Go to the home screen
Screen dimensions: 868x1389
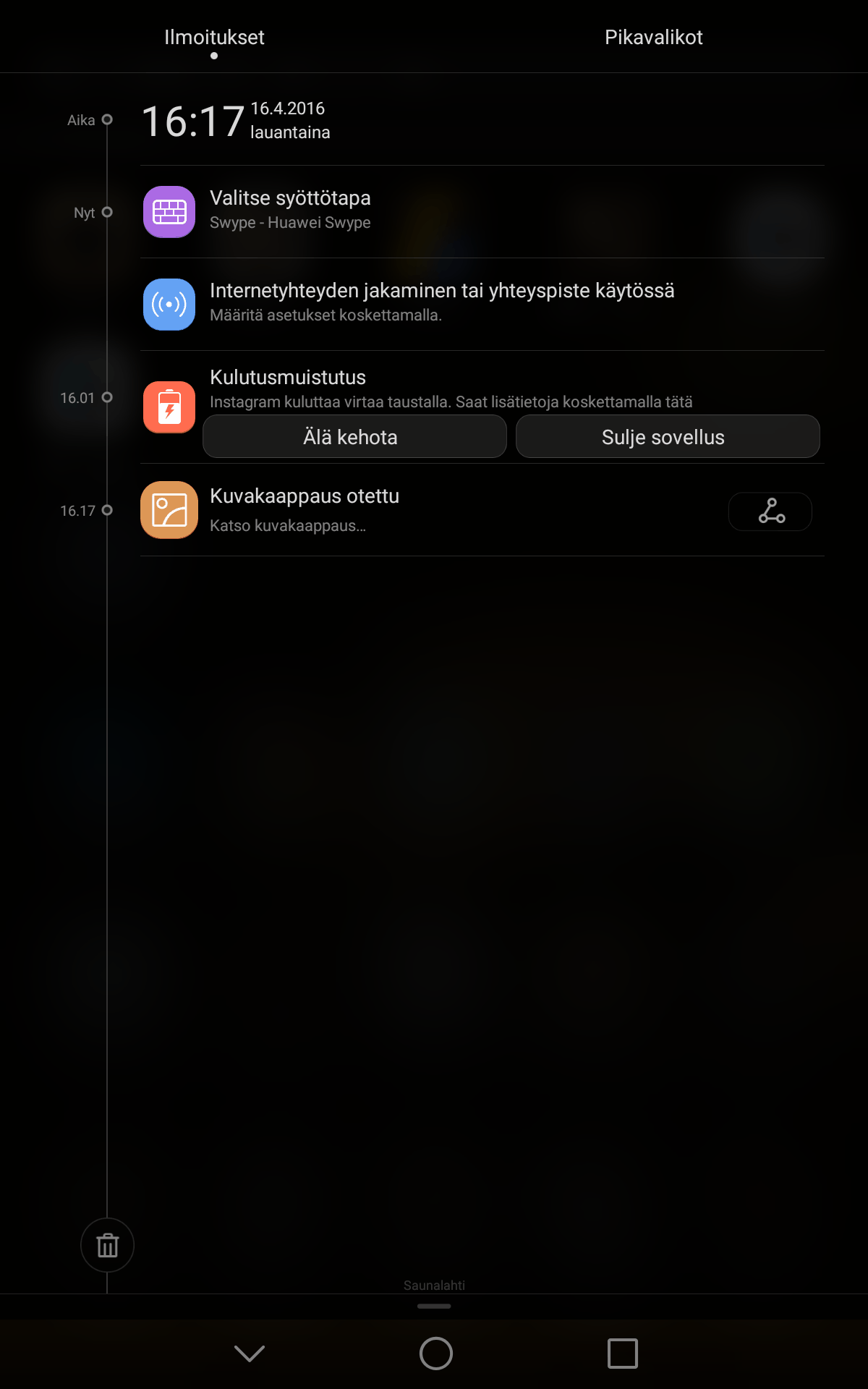tap(436, 1353)
